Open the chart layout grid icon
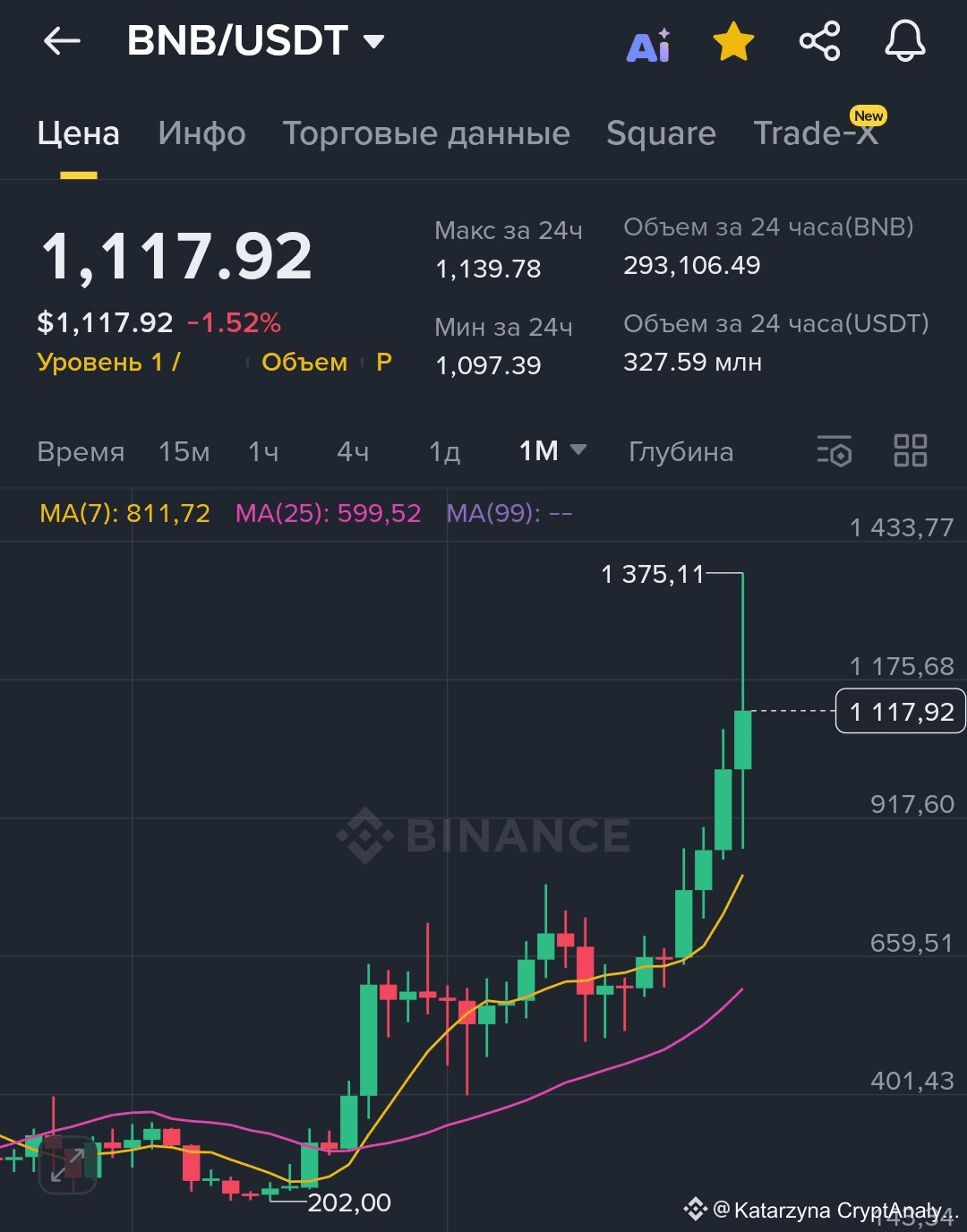This screenshot has height=1232, width=967. (x=910, y=450)
